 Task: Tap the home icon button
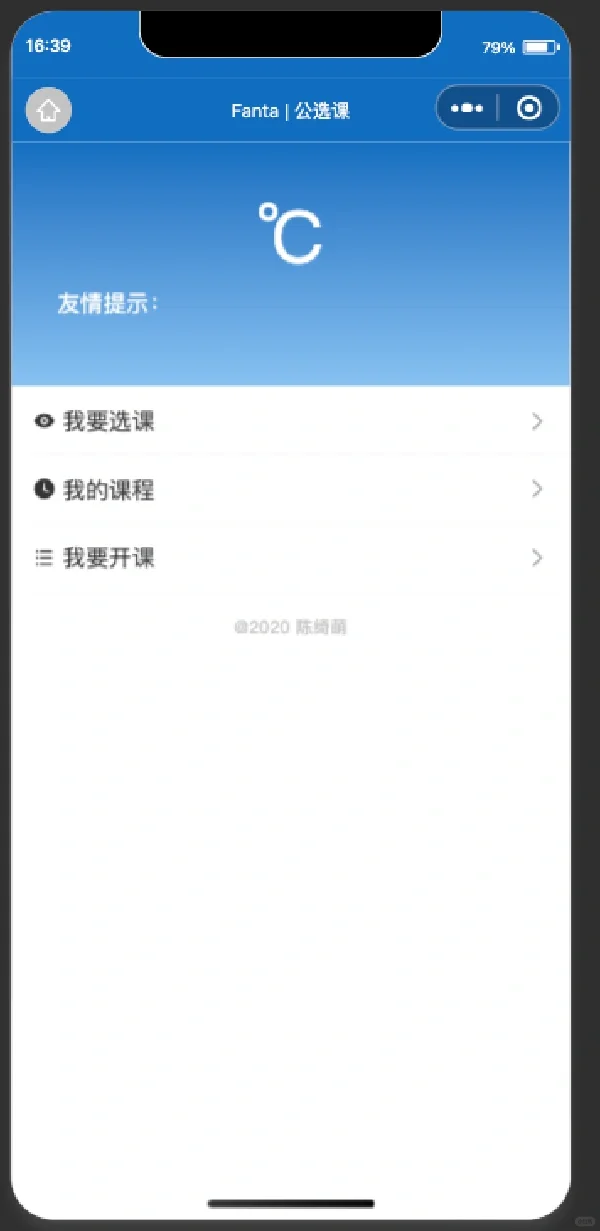point(48,111)
